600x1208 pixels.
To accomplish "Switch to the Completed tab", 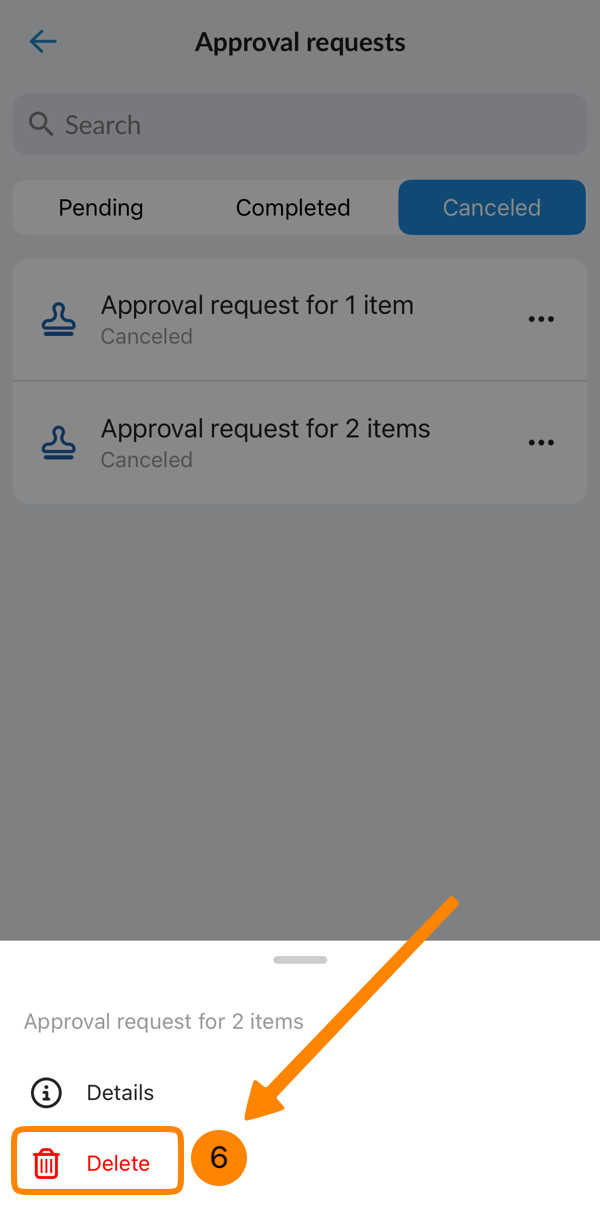I will pyautogui.click(x=293, y=208).
